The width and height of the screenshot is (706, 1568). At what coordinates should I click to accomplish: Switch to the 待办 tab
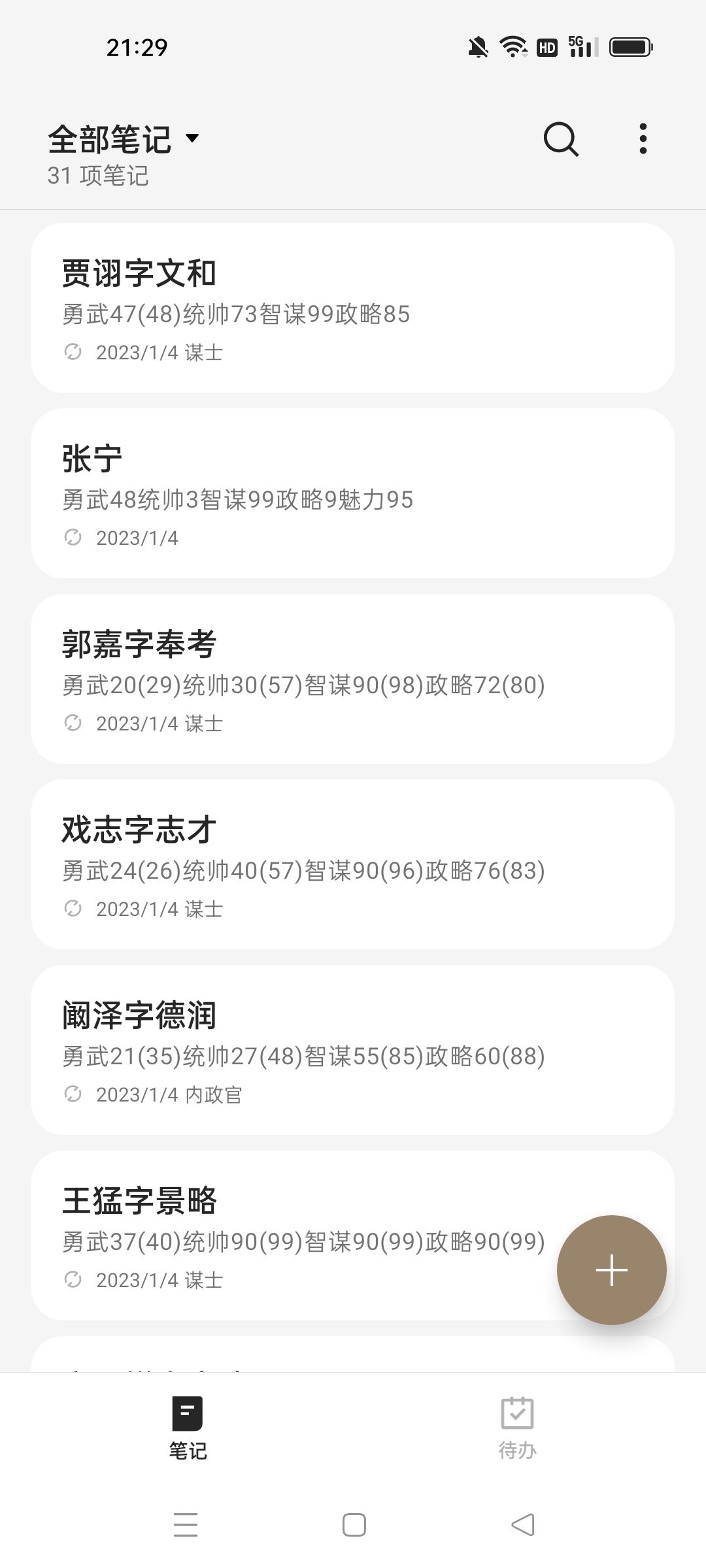(x=517, y=1428)
